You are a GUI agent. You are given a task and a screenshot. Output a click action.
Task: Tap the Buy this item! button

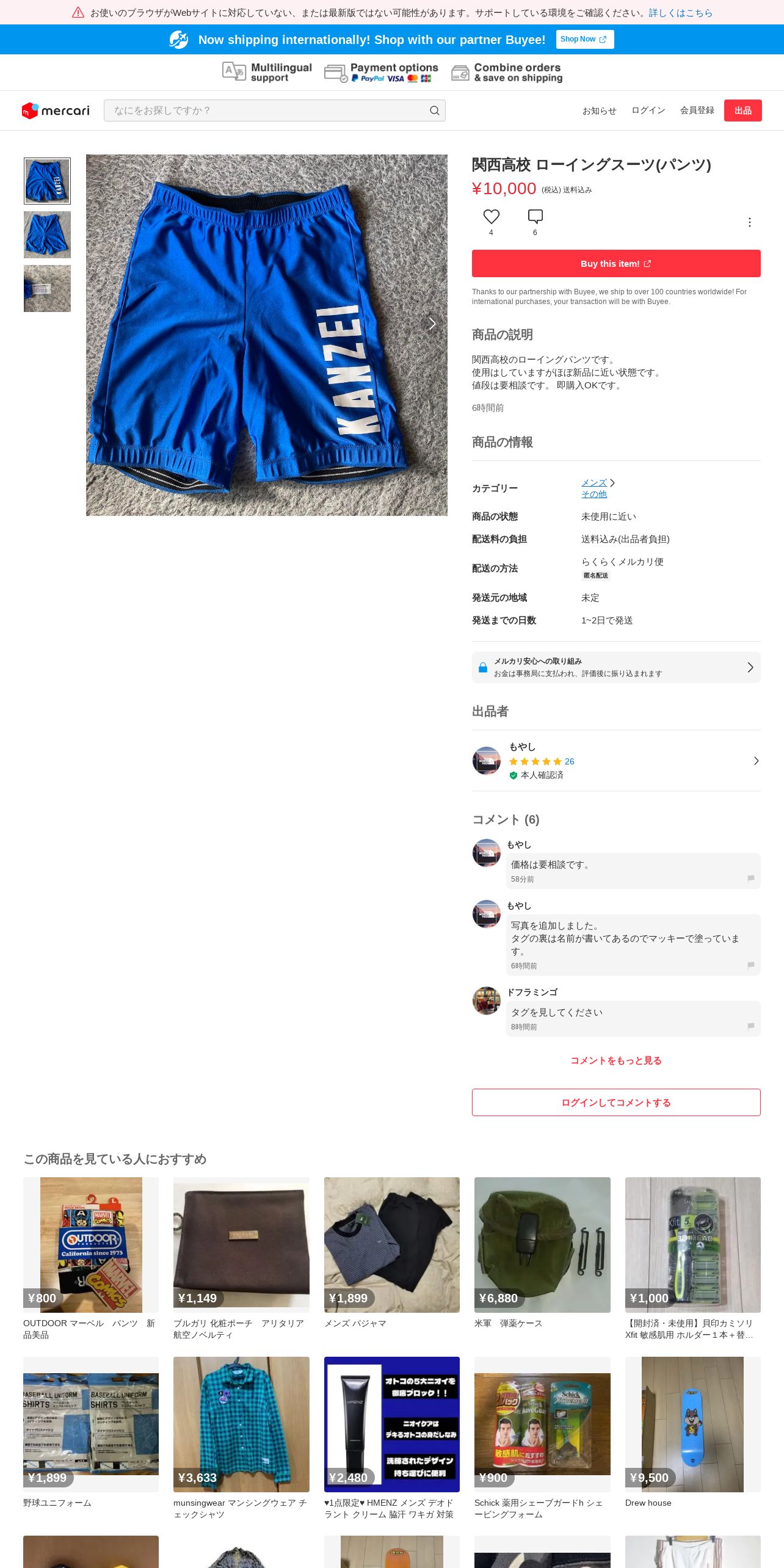click(615, 264)
